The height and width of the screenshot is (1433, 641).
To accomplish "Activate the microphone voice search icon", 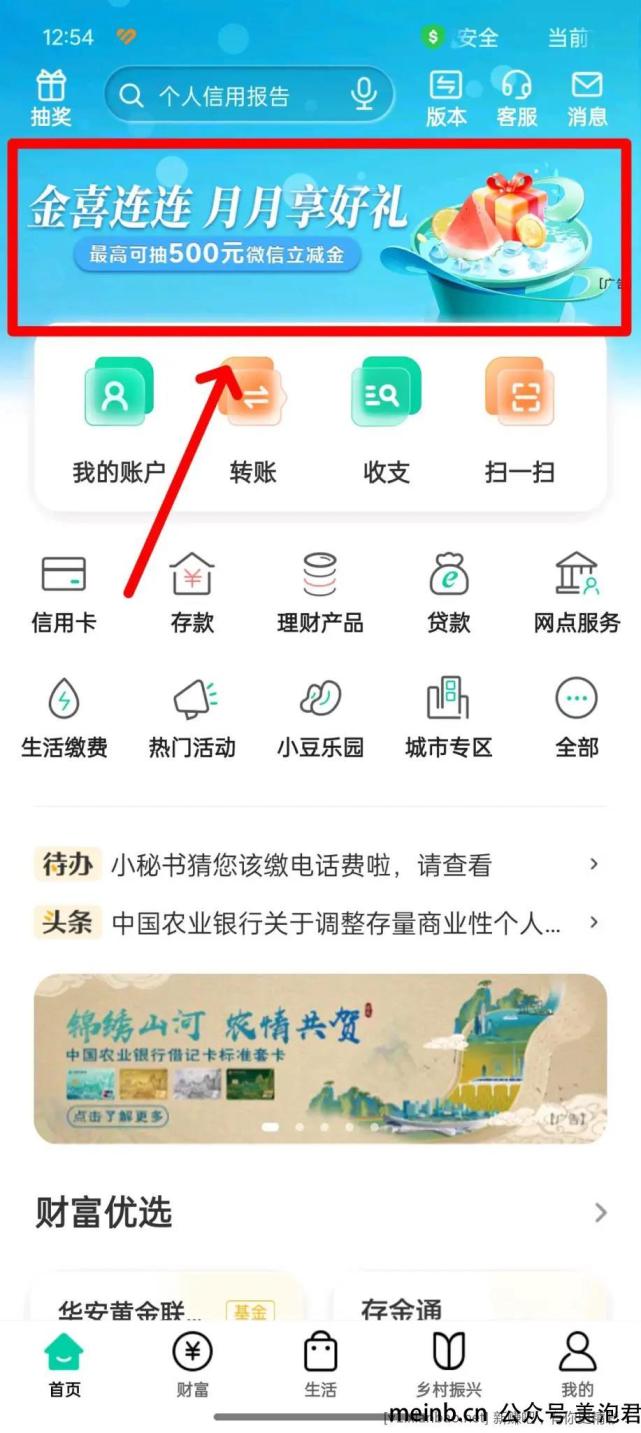I will (x=364, y=96).
